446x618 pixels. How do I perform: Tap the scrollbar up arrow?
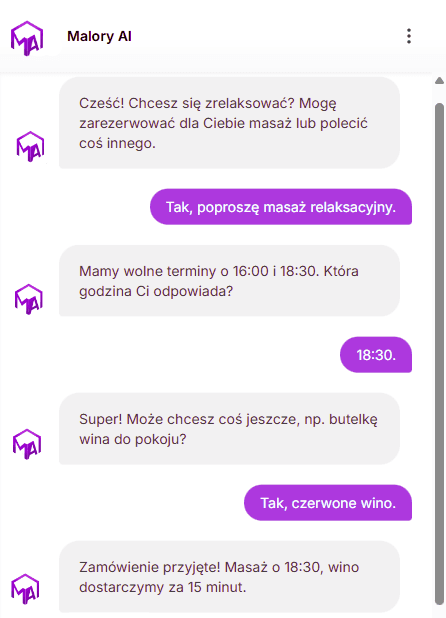(x=439, y=81)
